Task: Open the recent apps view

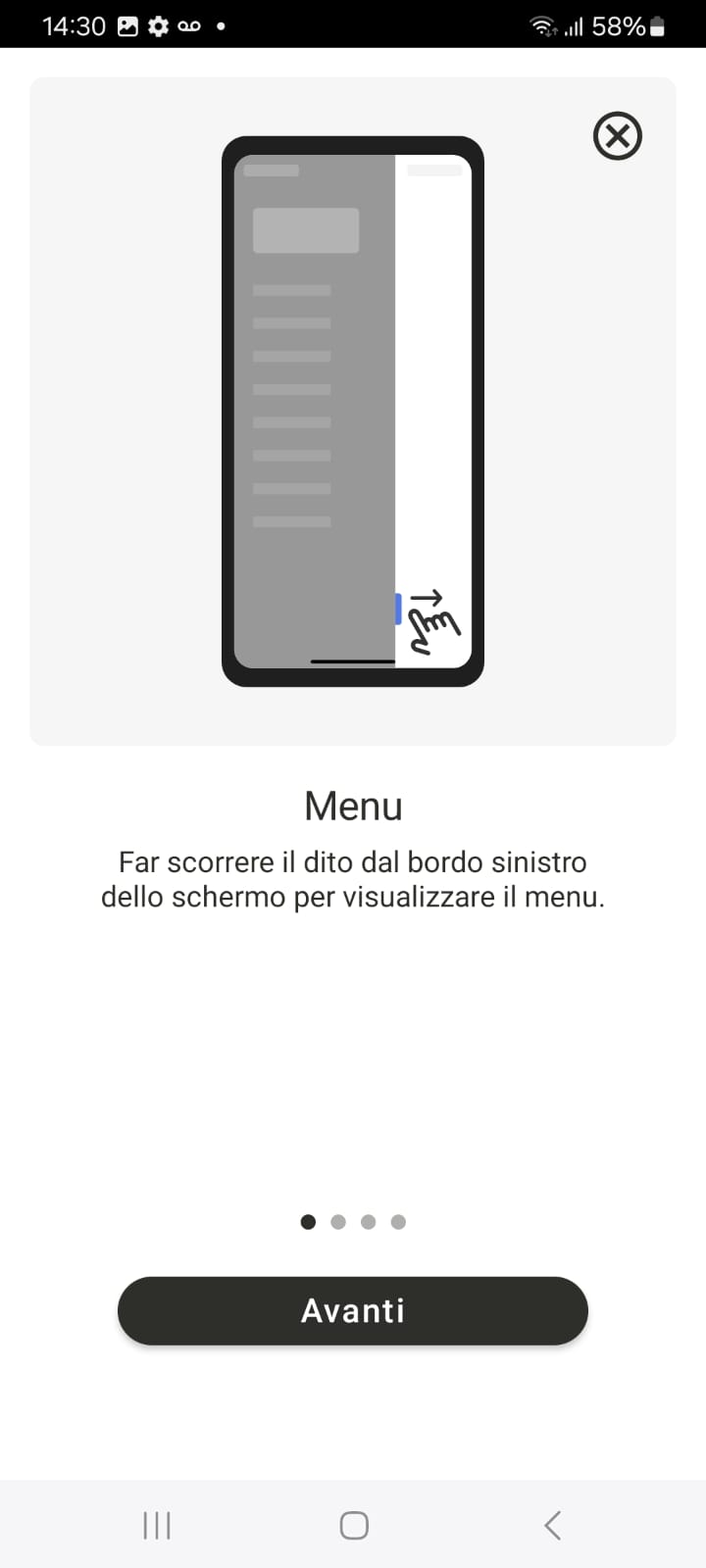Action: tap(157, 1525)
